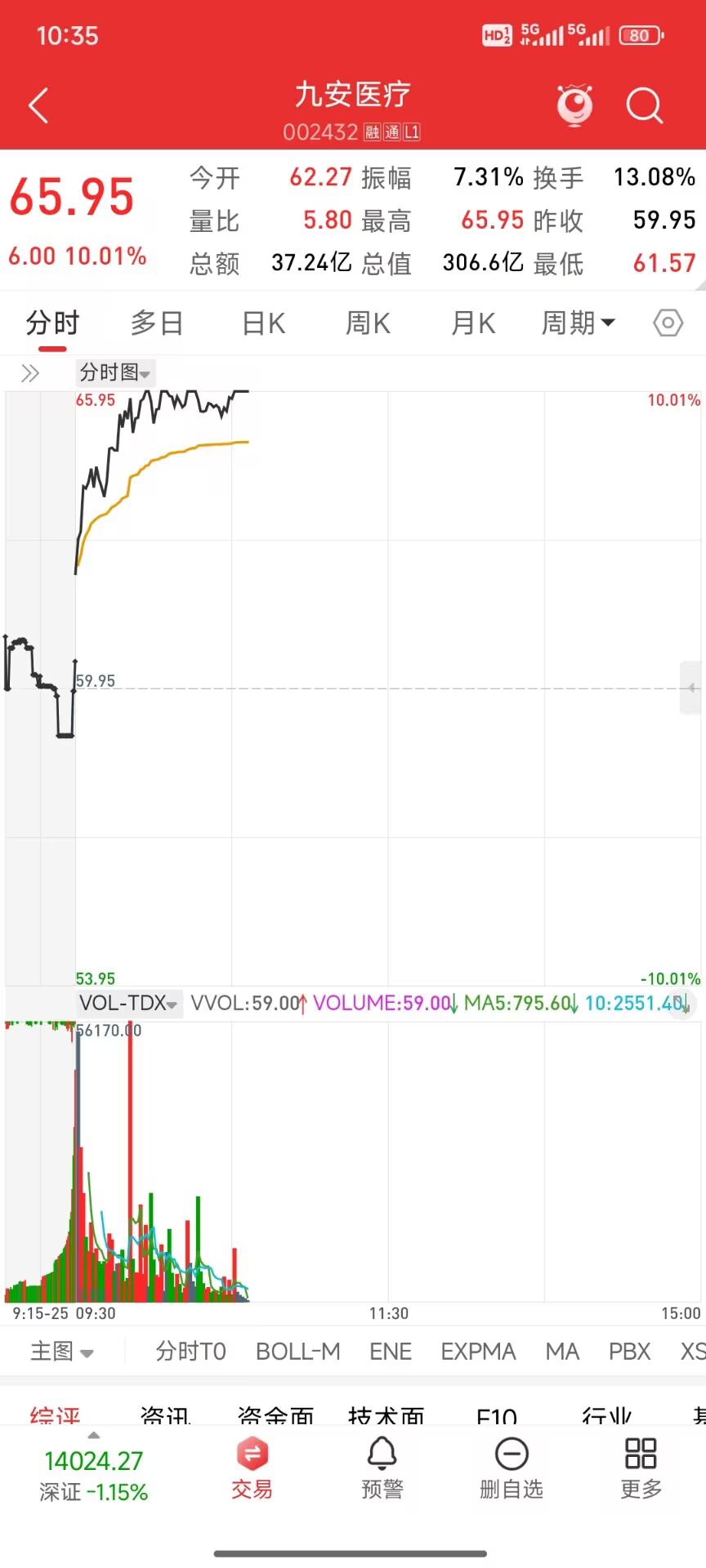The image size is (706, 1568).
Task: Open the search magnifier icon
Action: click(x=644, y=105)
